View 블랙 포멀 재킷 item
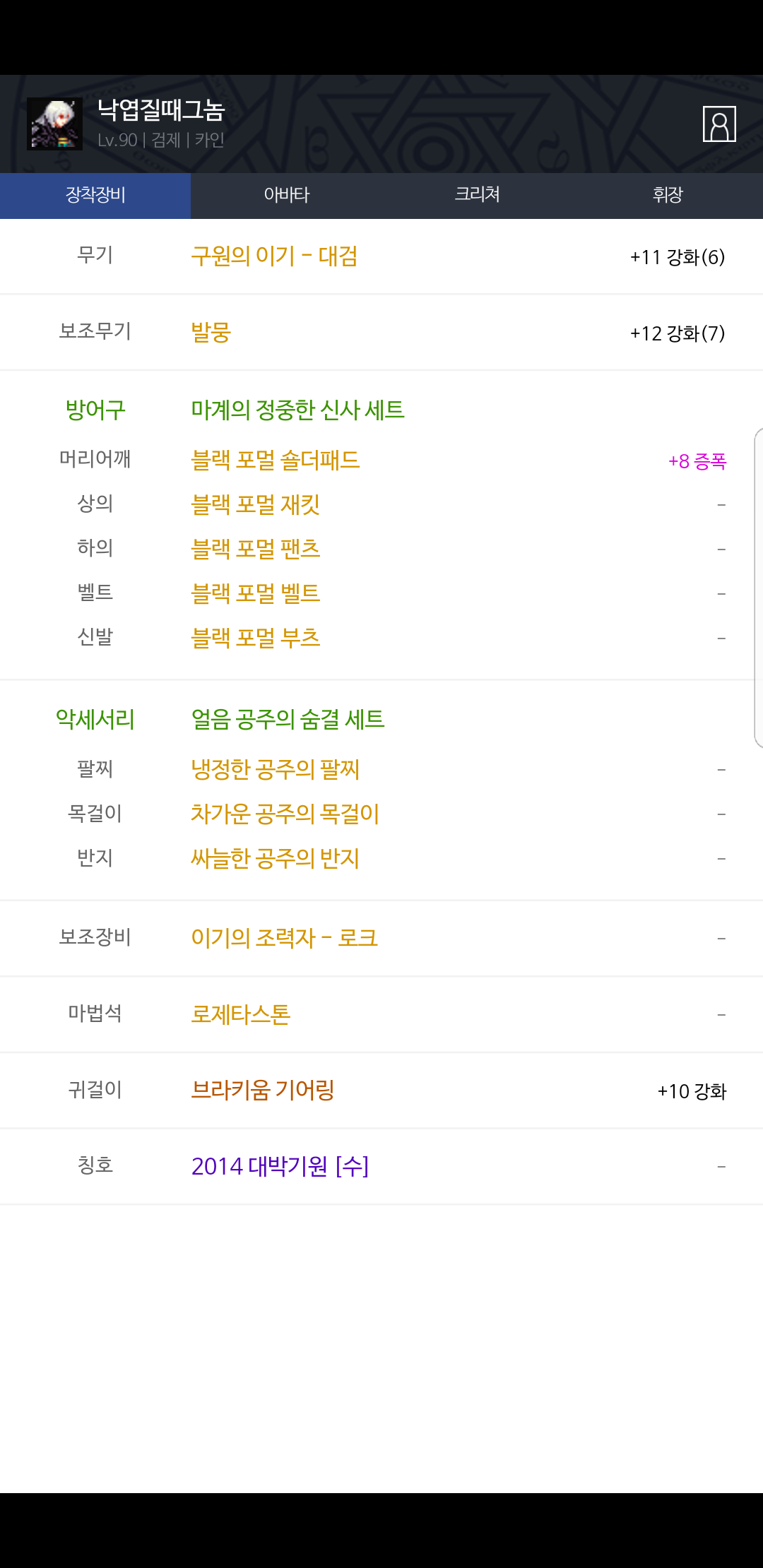This screenshot has width=763, height=1568. click(x=256, y=505)
